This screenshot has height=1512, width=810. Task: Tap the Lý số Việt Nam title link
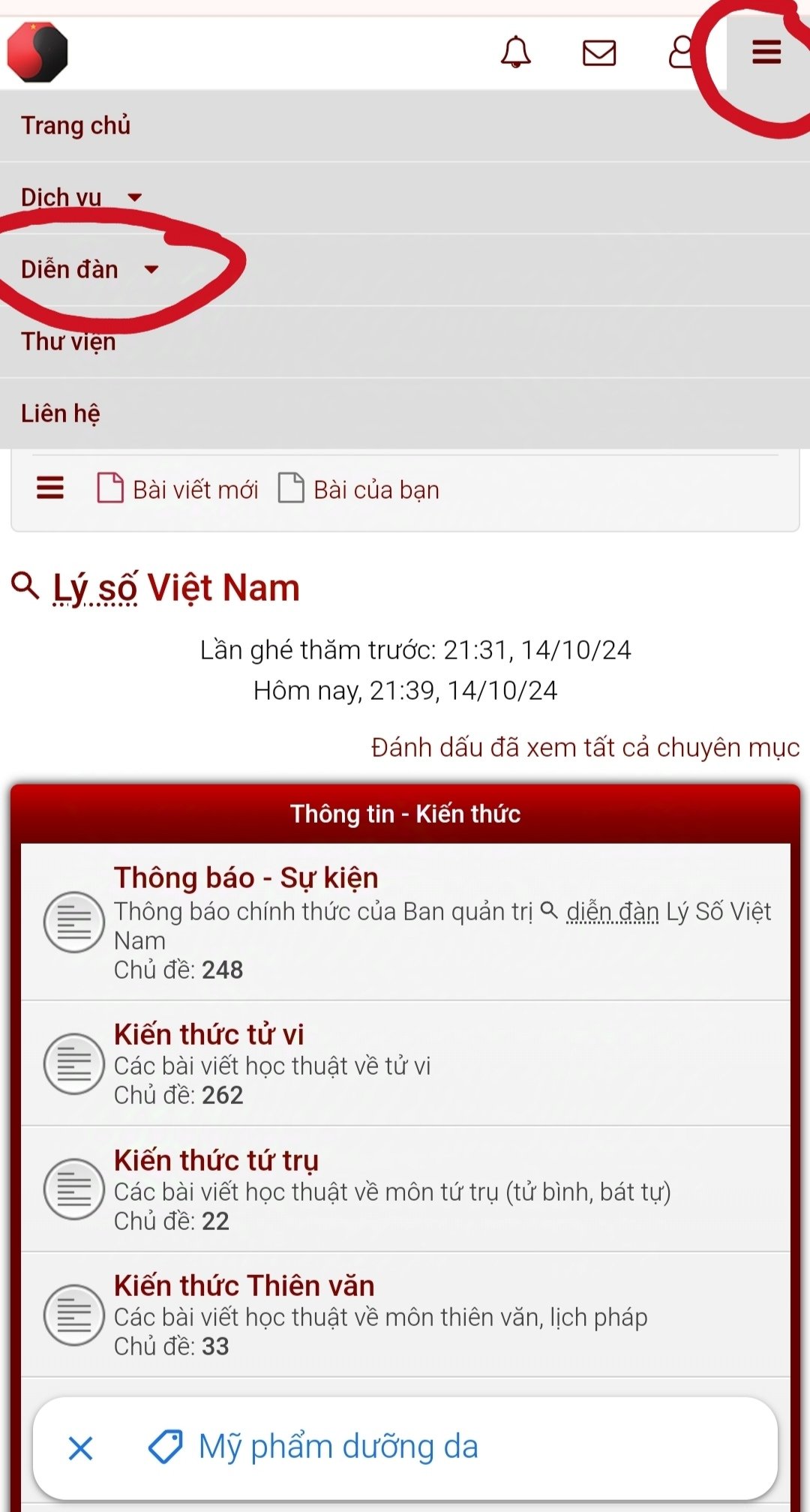click(x=176, y=587)
